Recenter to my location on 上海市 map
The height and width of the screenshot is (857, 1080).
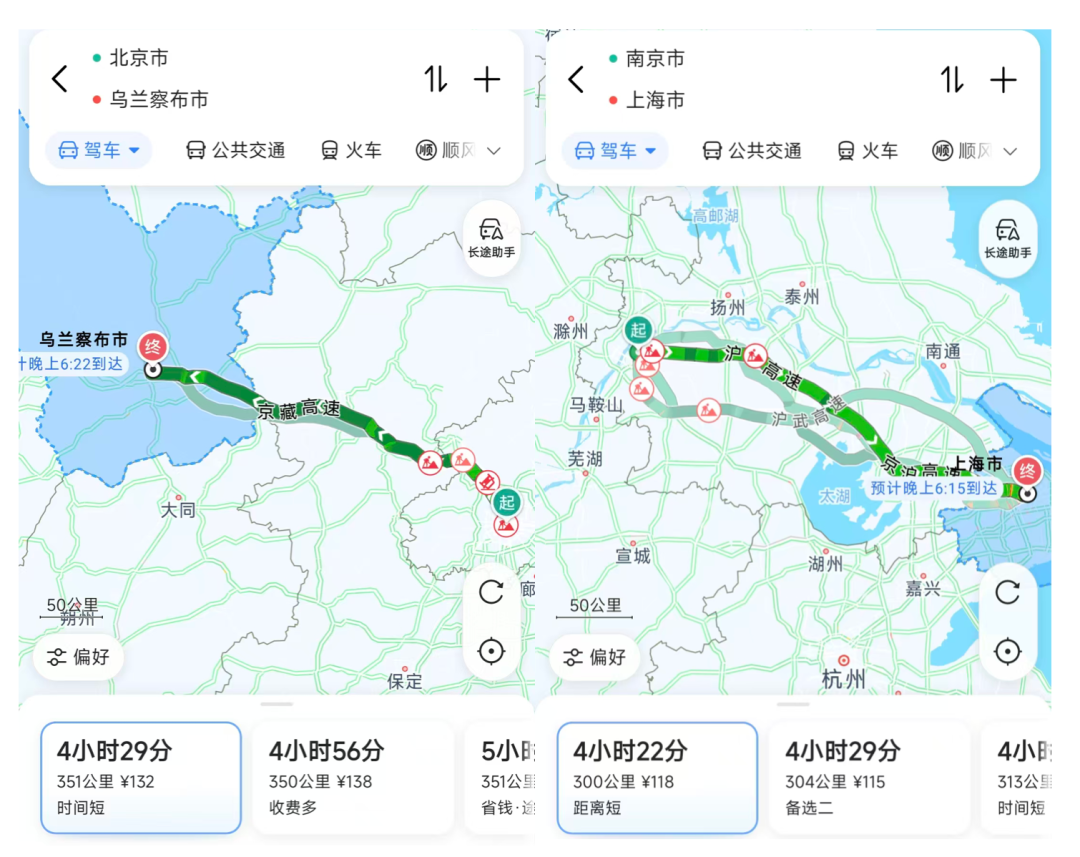coord(1008,651)
